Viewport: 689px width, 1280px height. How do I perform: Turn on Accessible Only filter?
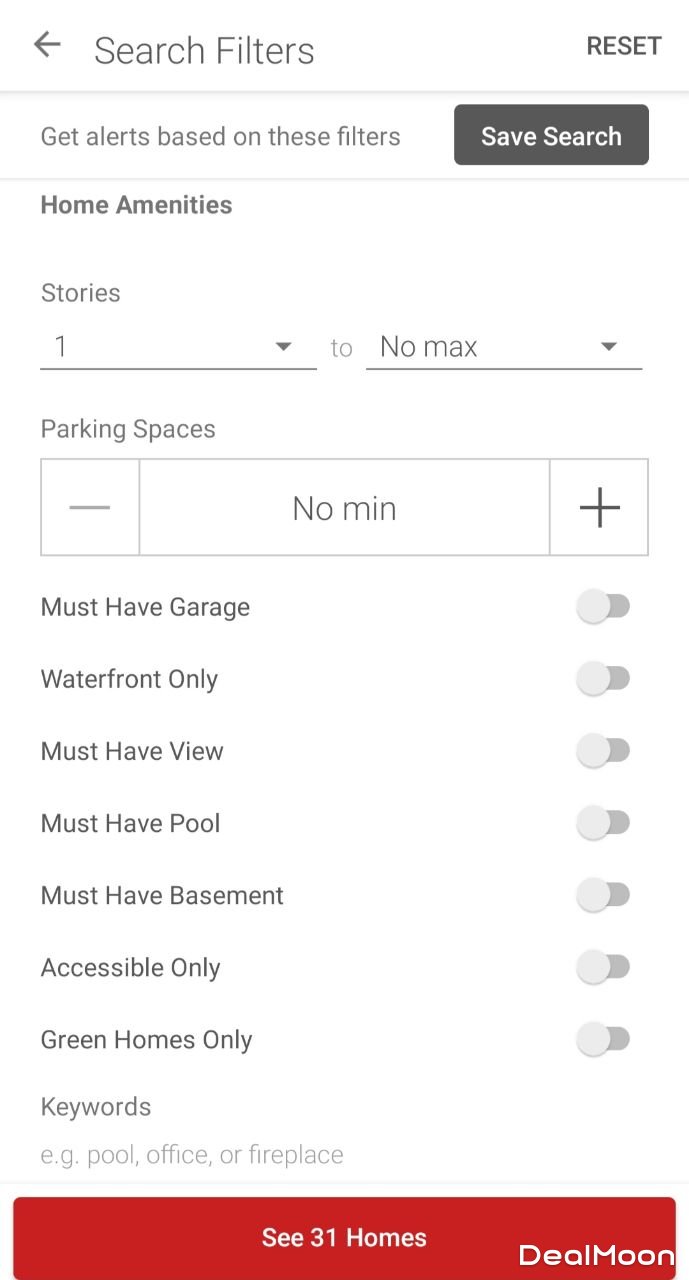point(603,967)
